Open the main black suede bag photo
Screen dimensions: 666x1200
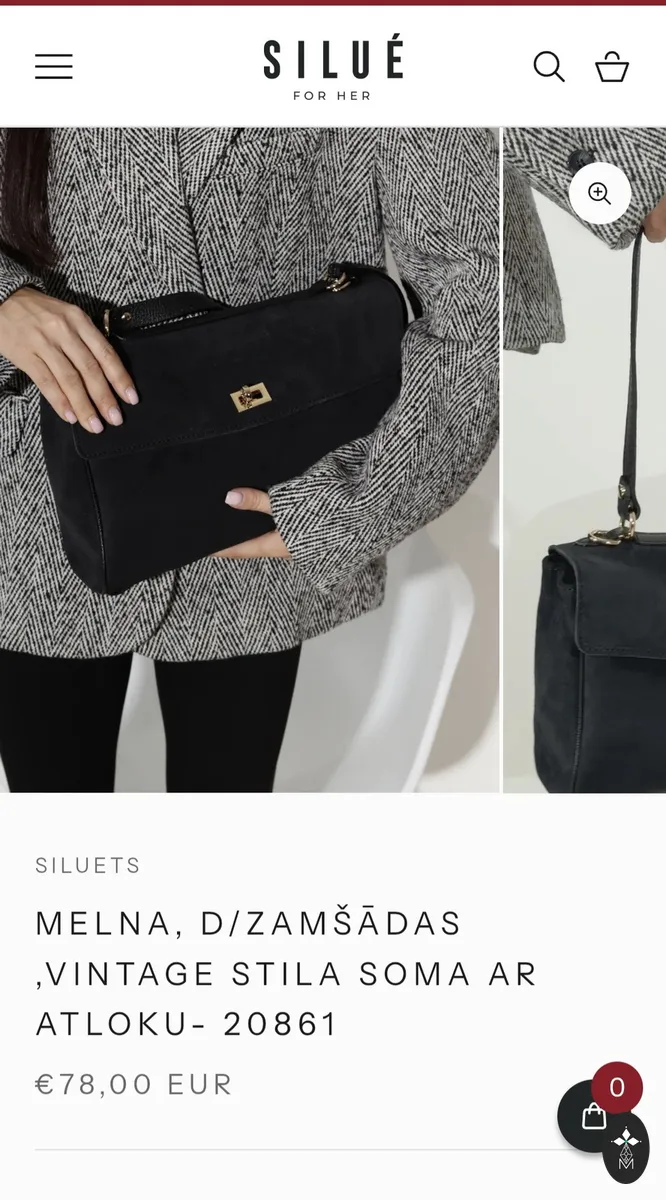(x=249, y=460)
